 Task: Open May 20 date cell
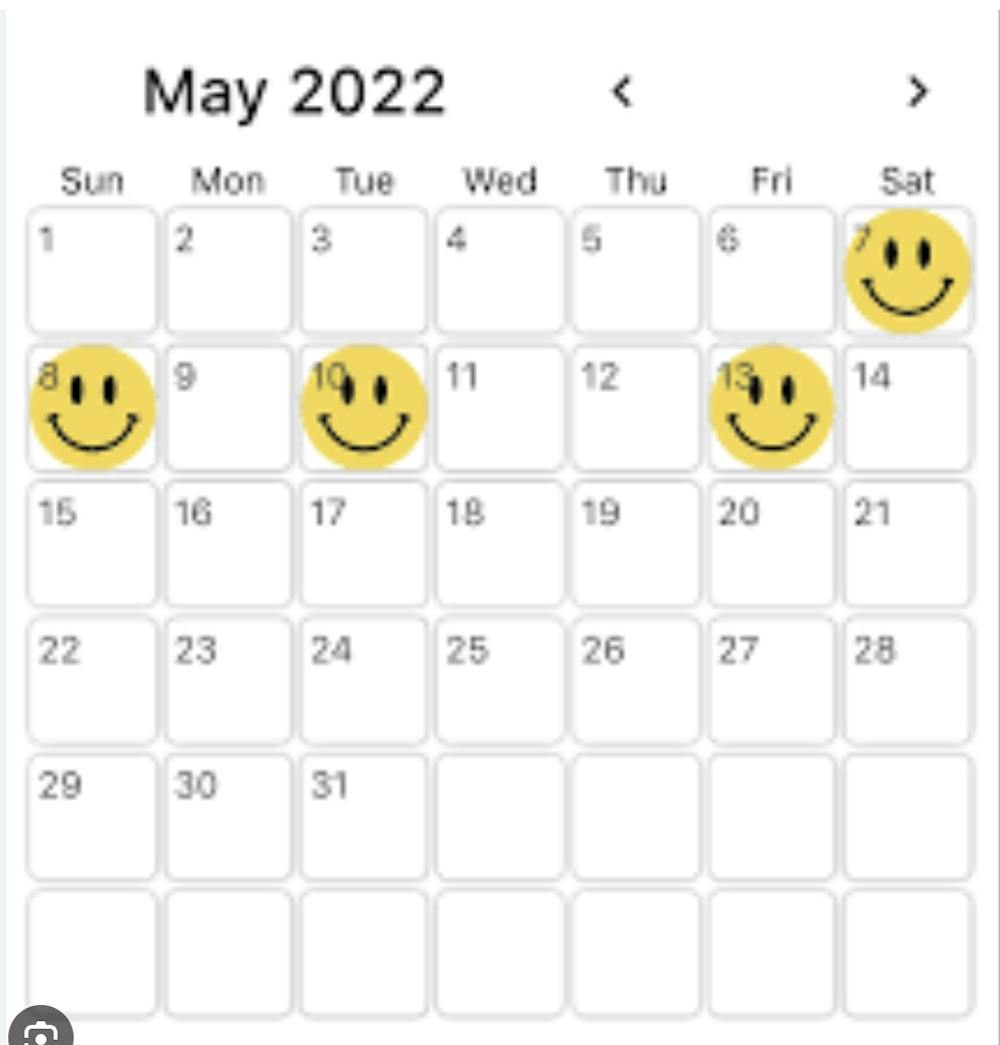[772, 542]
